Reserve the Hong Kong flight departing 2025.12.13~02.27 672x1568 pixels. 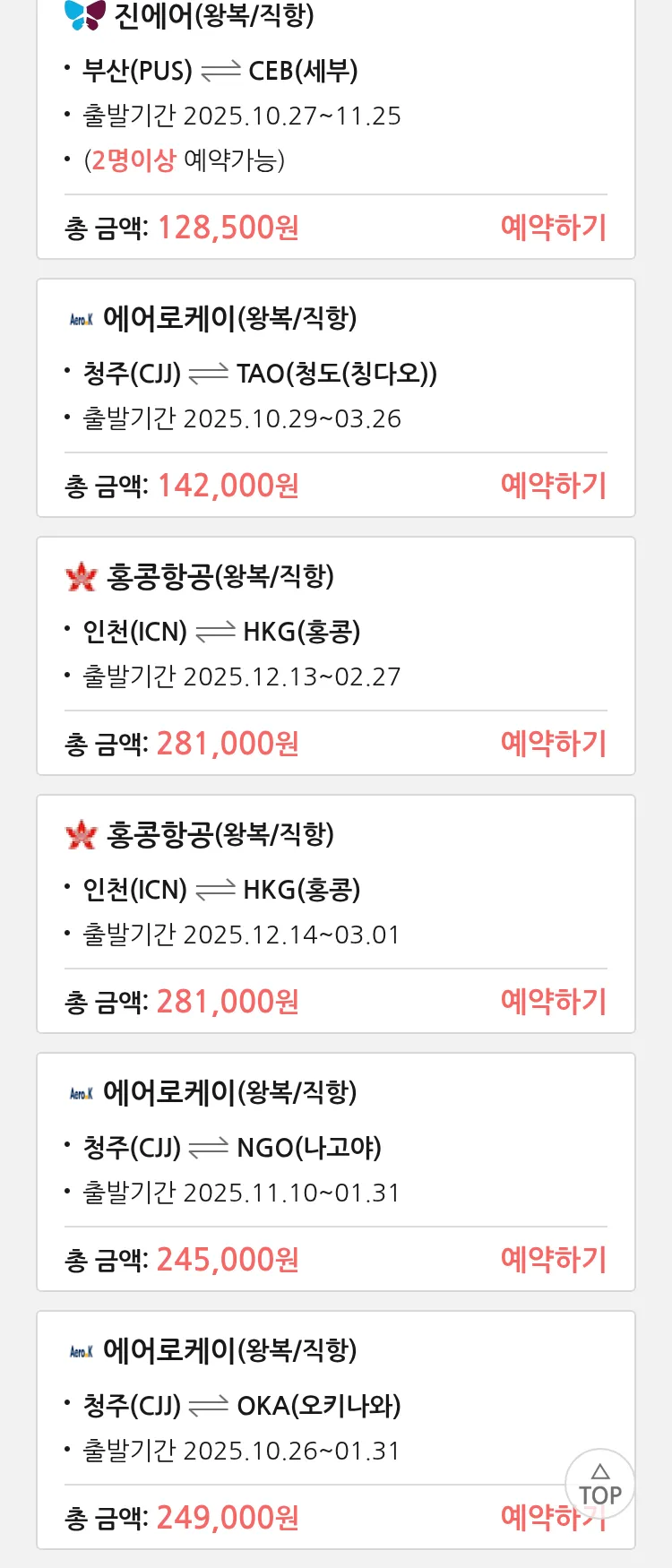553,744
